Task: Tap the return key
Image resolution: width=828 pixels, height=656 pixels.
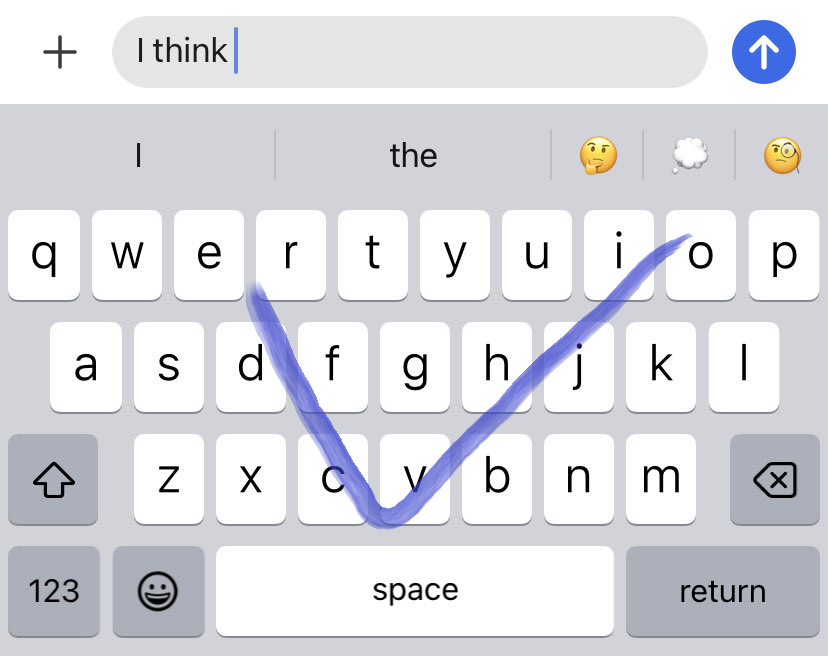Action: click(x=722, y=591)
